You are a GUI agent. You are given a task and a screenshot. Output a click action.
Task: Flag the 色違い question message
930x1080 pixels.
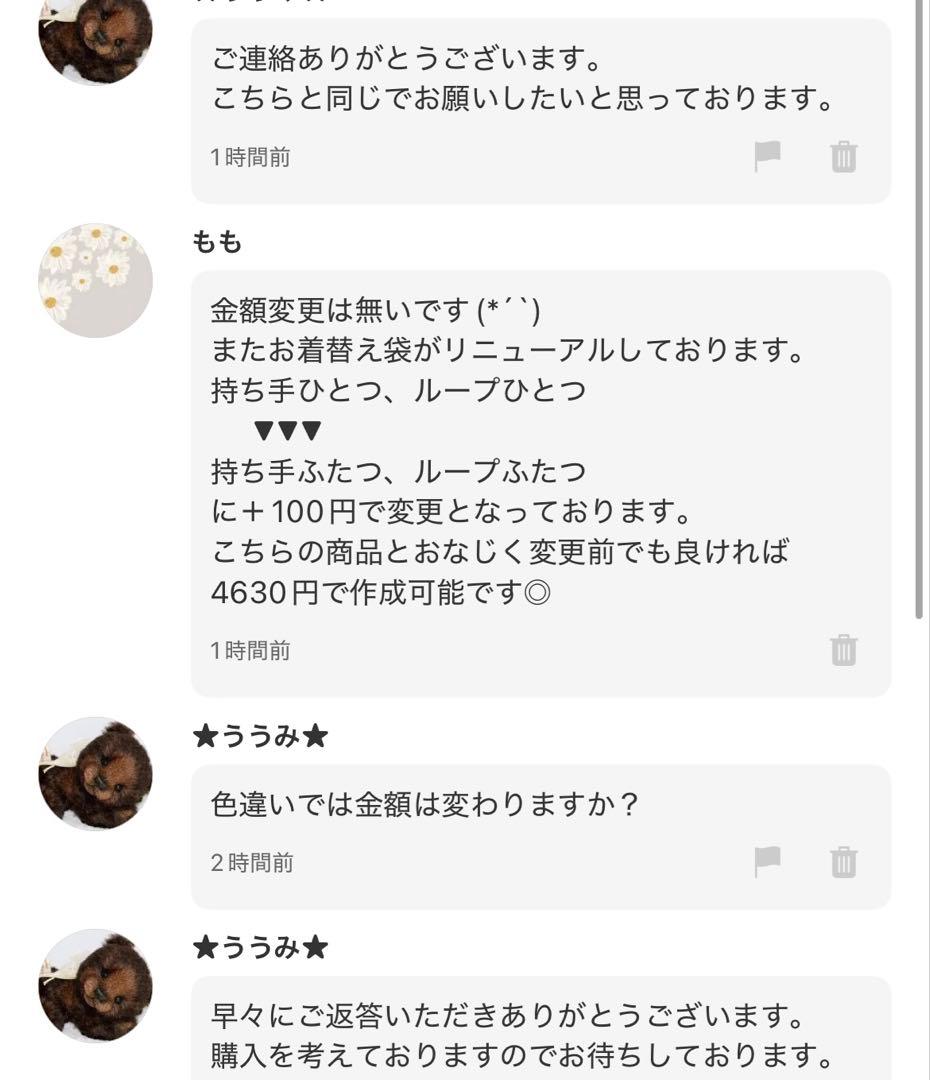(x=764, y=859)
